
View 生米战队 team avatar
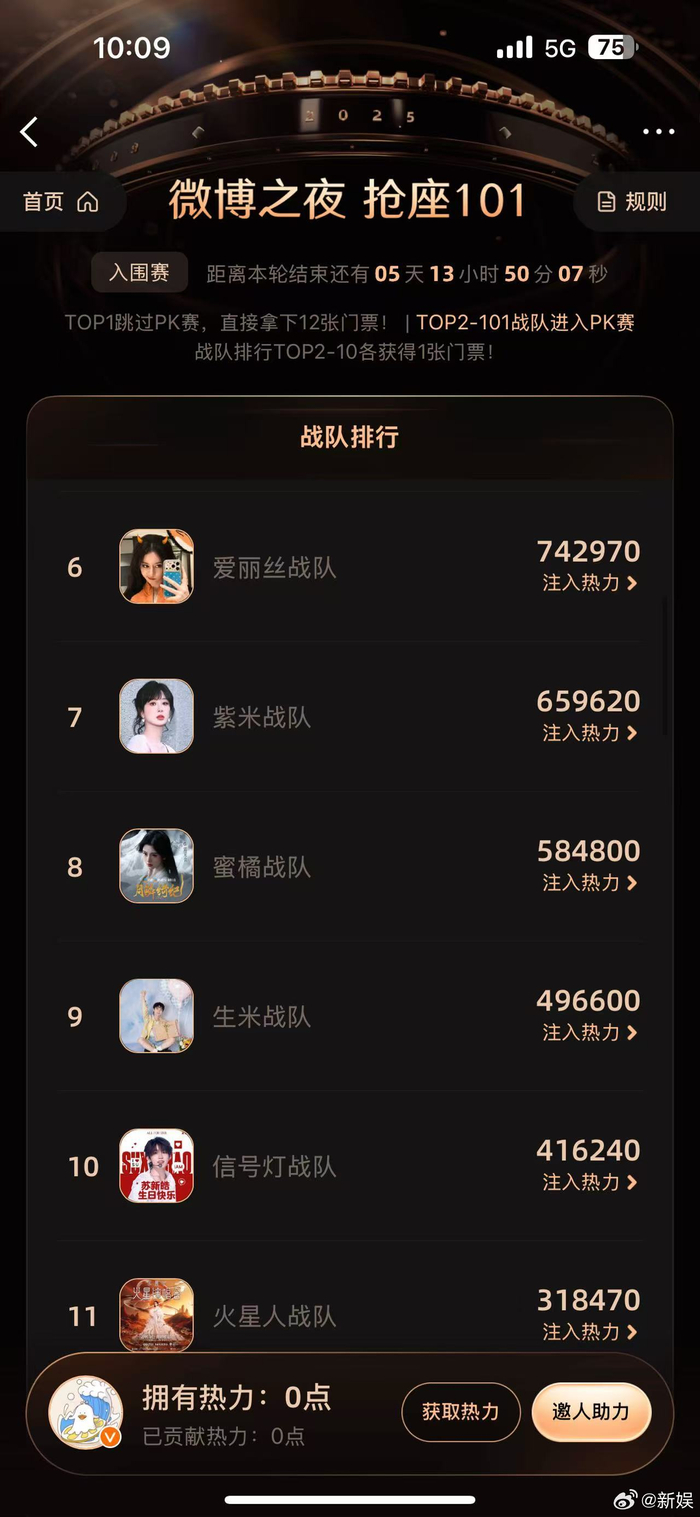tap(156, 1016)
